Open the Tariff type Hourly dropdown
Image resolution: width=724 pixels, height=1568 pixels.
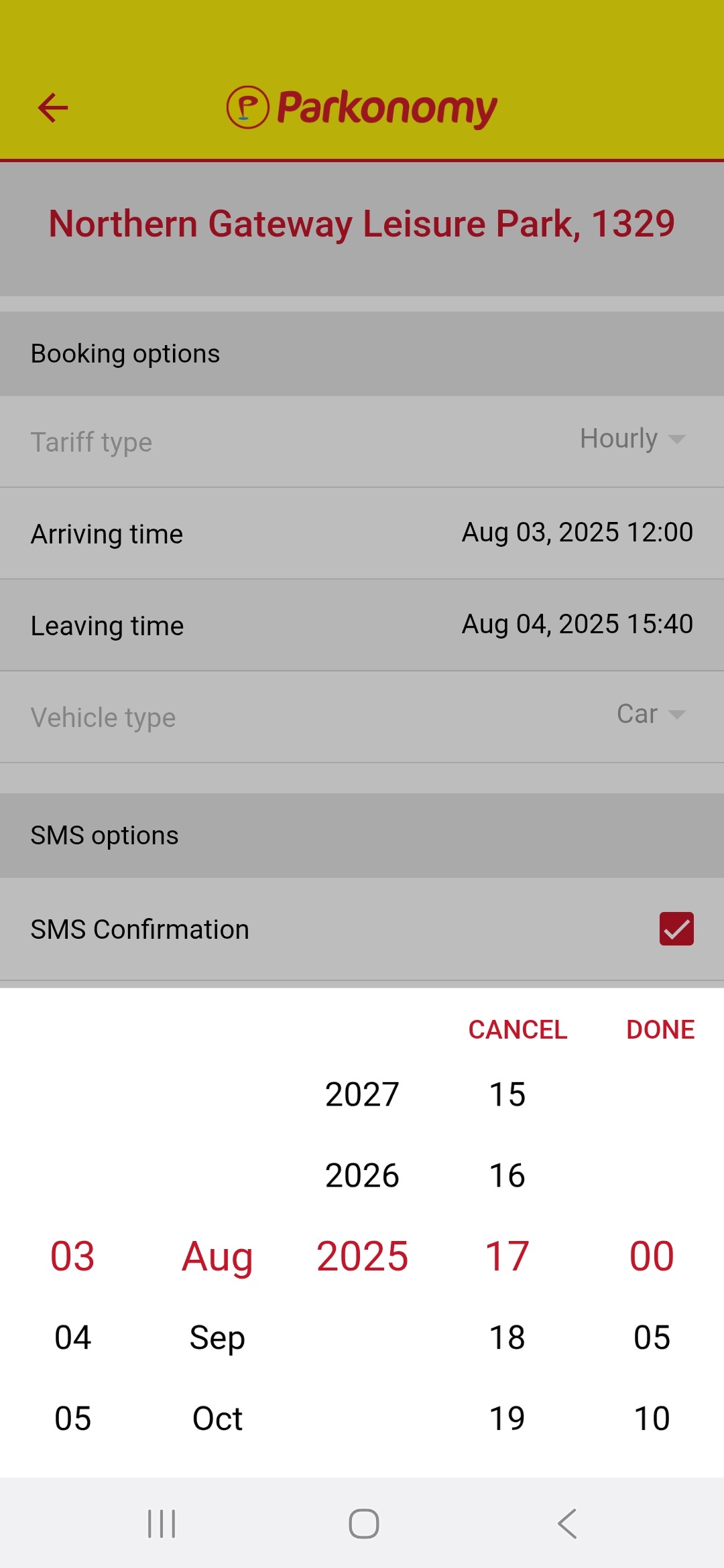coord(631,440)
